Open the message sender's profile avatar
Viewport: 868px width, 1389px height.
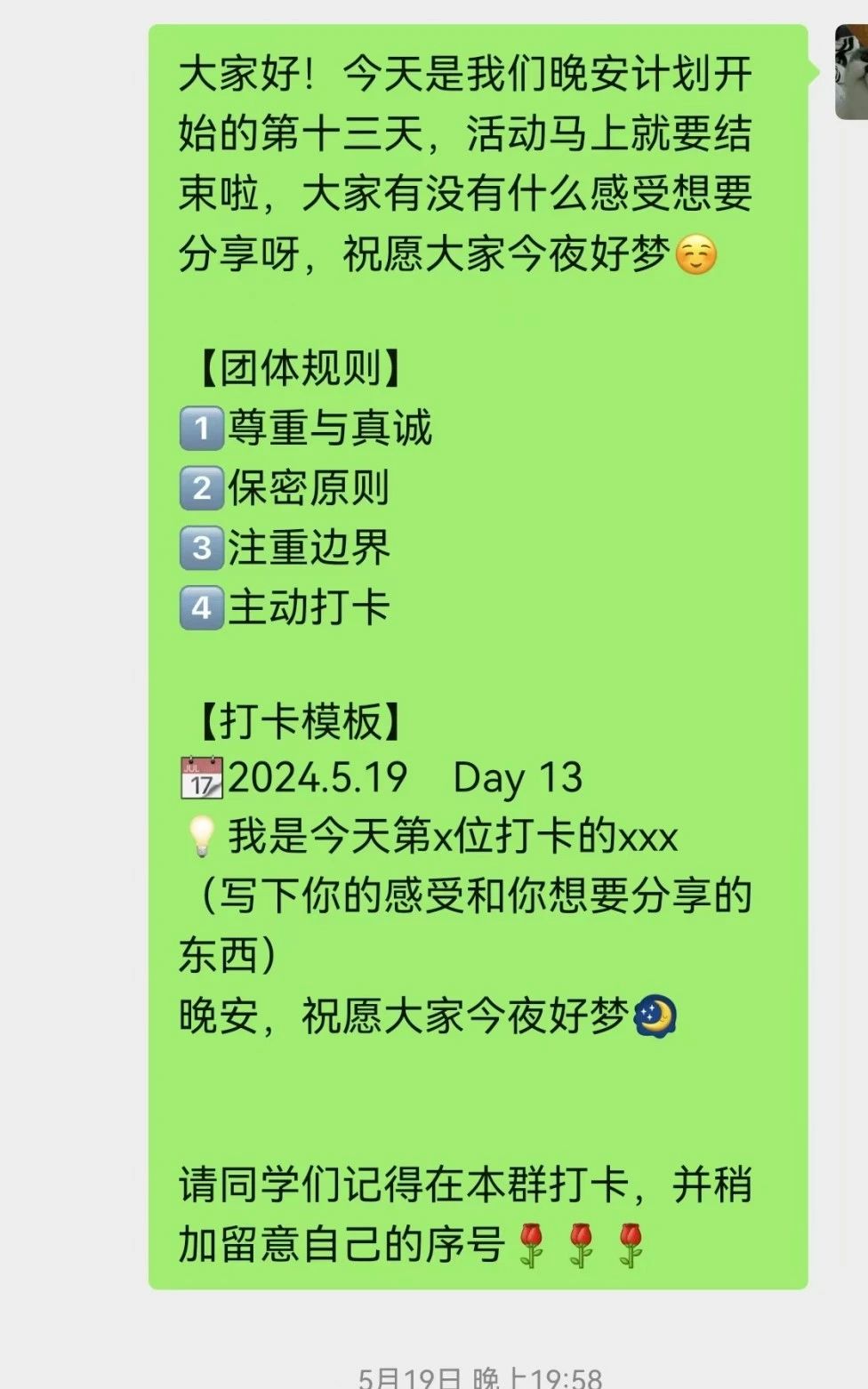coord(851,72)
